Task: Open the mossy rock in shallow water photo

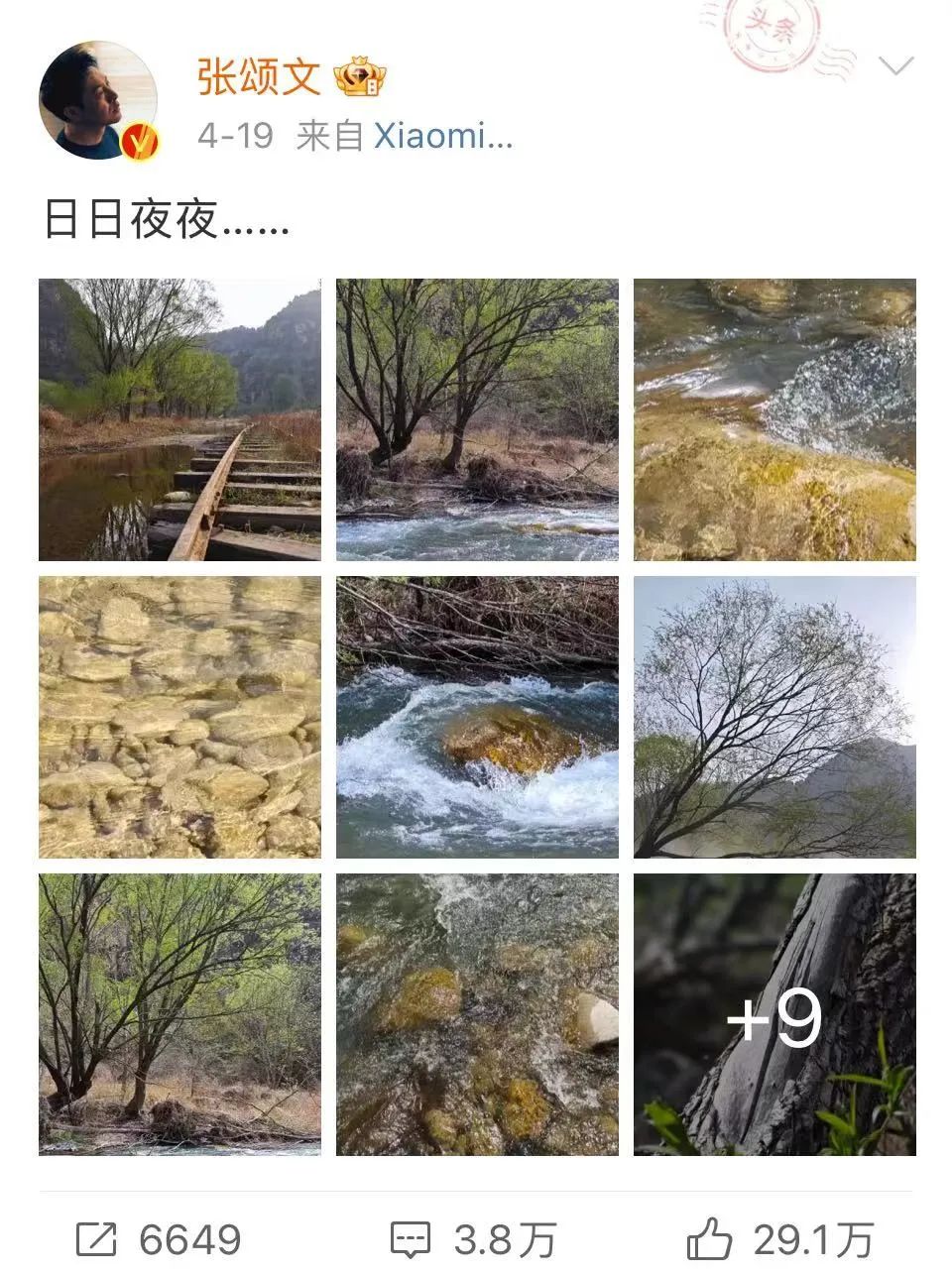Action: click(x=774, y=419)
